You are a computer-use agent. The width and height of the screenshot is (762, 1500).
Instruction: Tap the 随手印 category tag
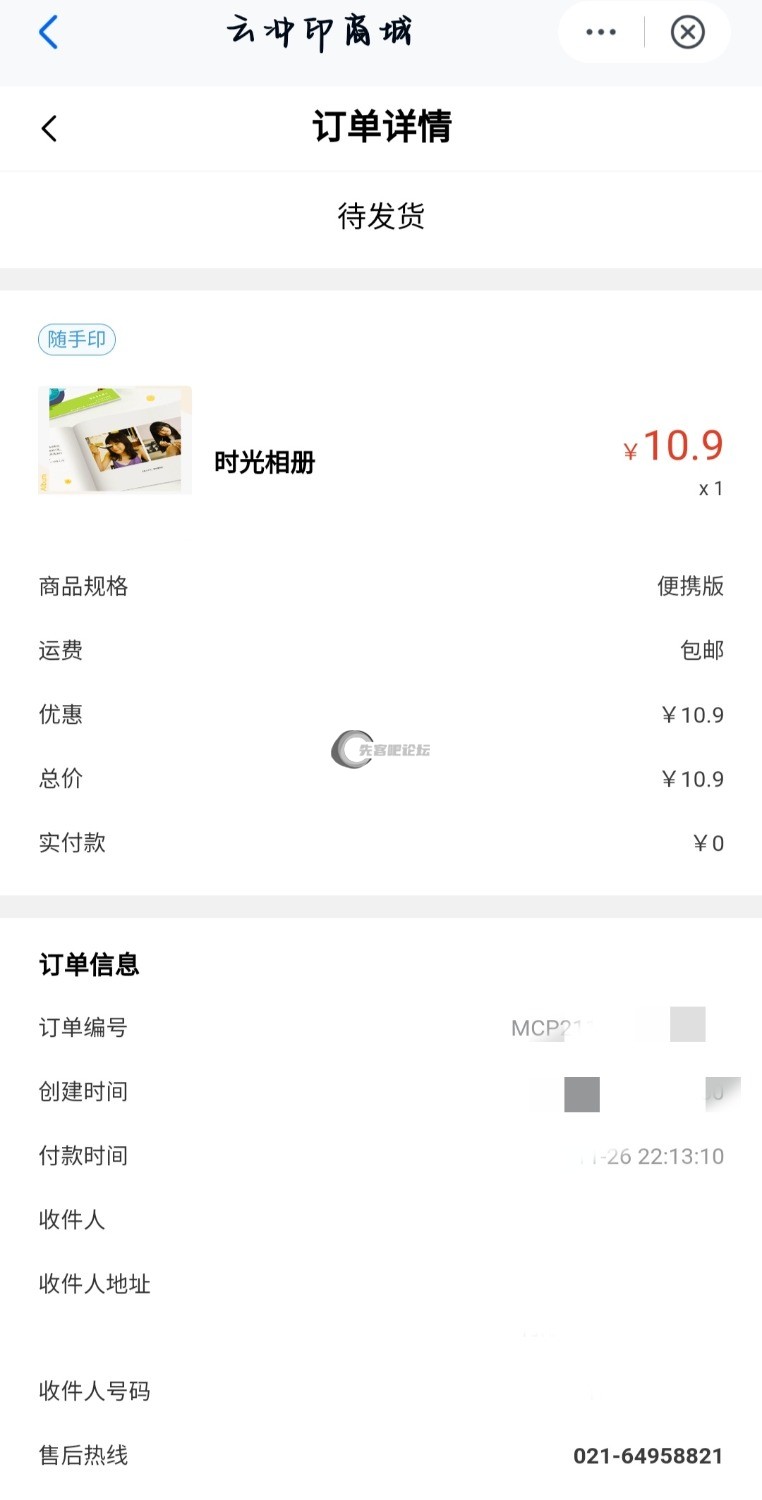(76, 339)
